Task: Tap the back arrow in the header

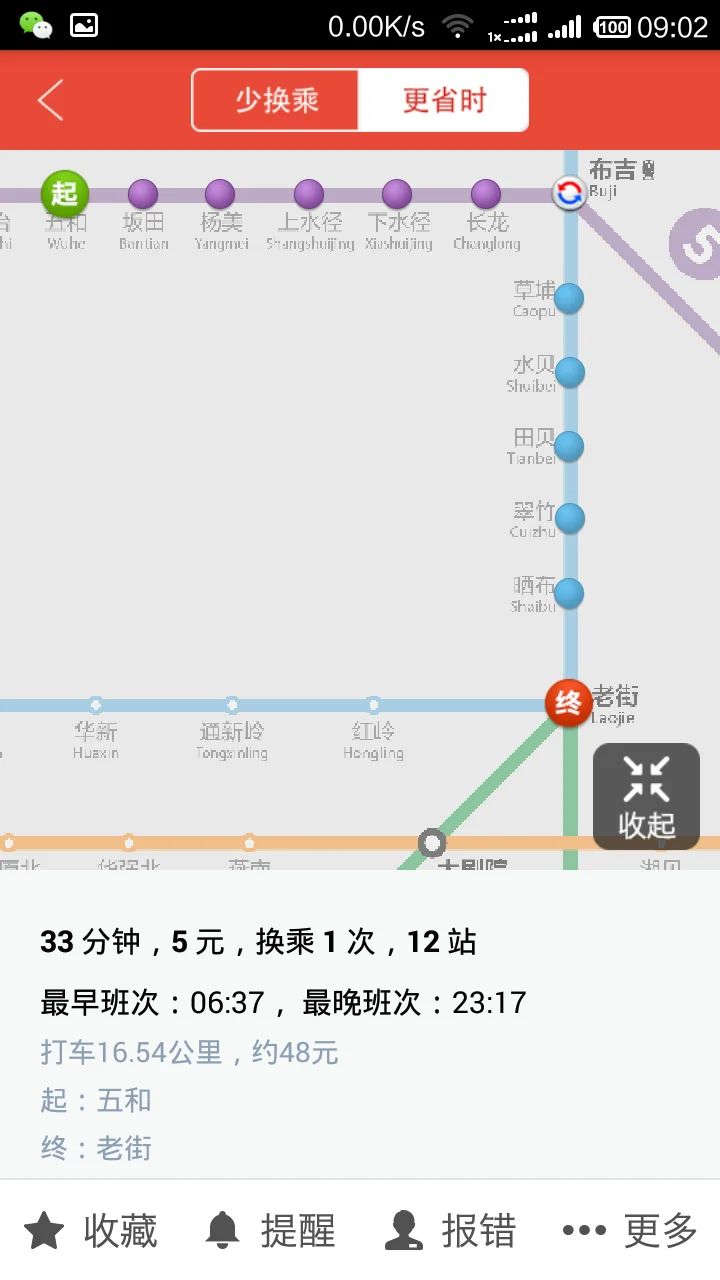Action: coord(50,100)
